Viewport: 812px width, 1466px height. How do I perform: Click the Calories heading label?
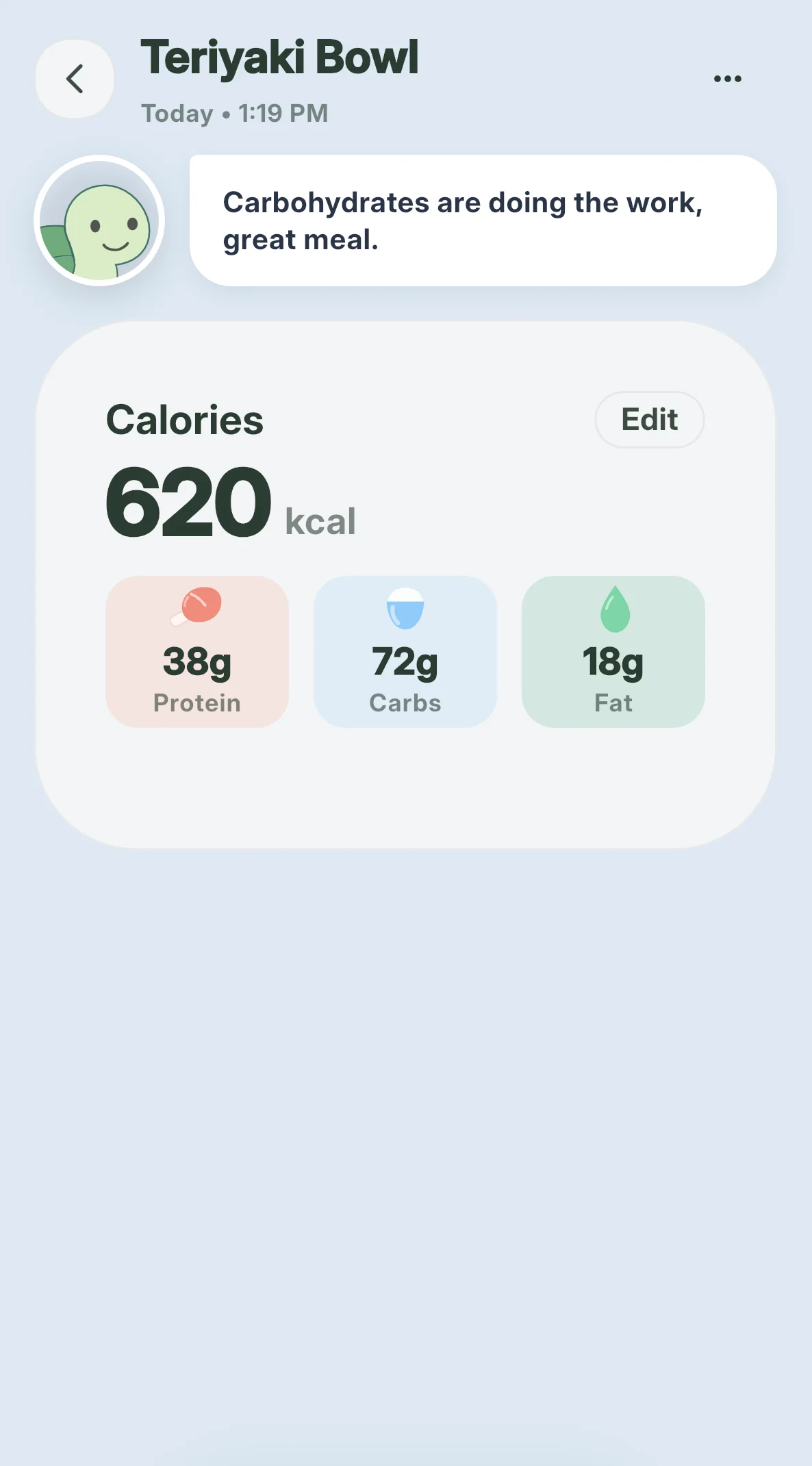tap(186, 420)
